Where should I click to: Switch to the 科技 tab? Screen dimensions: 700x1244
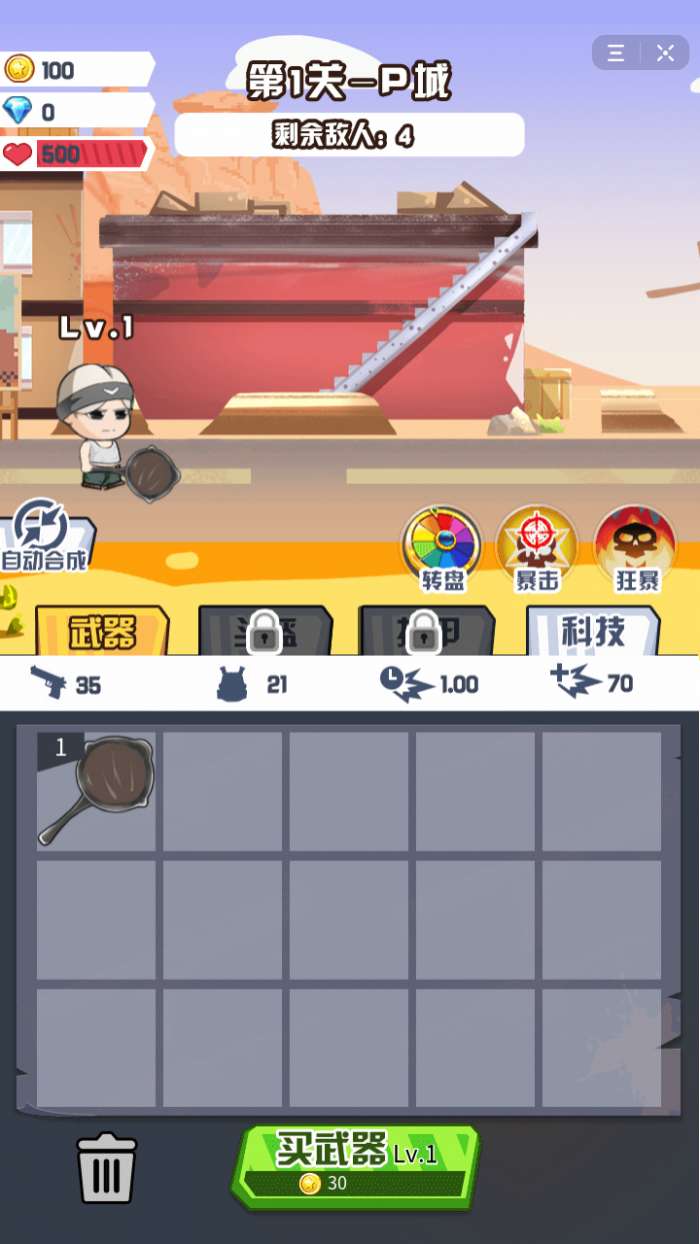point(592,632)
